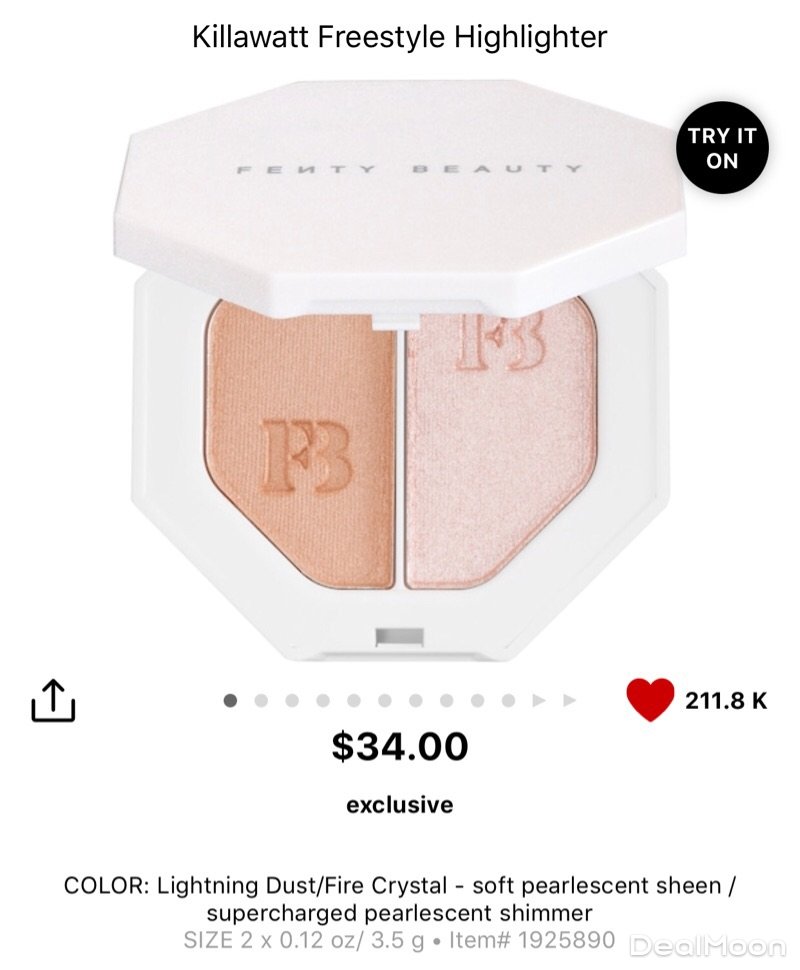This screenshot has width=800, height=970.
Task: Love this product with the heart icon
Action: click(650, 700)
